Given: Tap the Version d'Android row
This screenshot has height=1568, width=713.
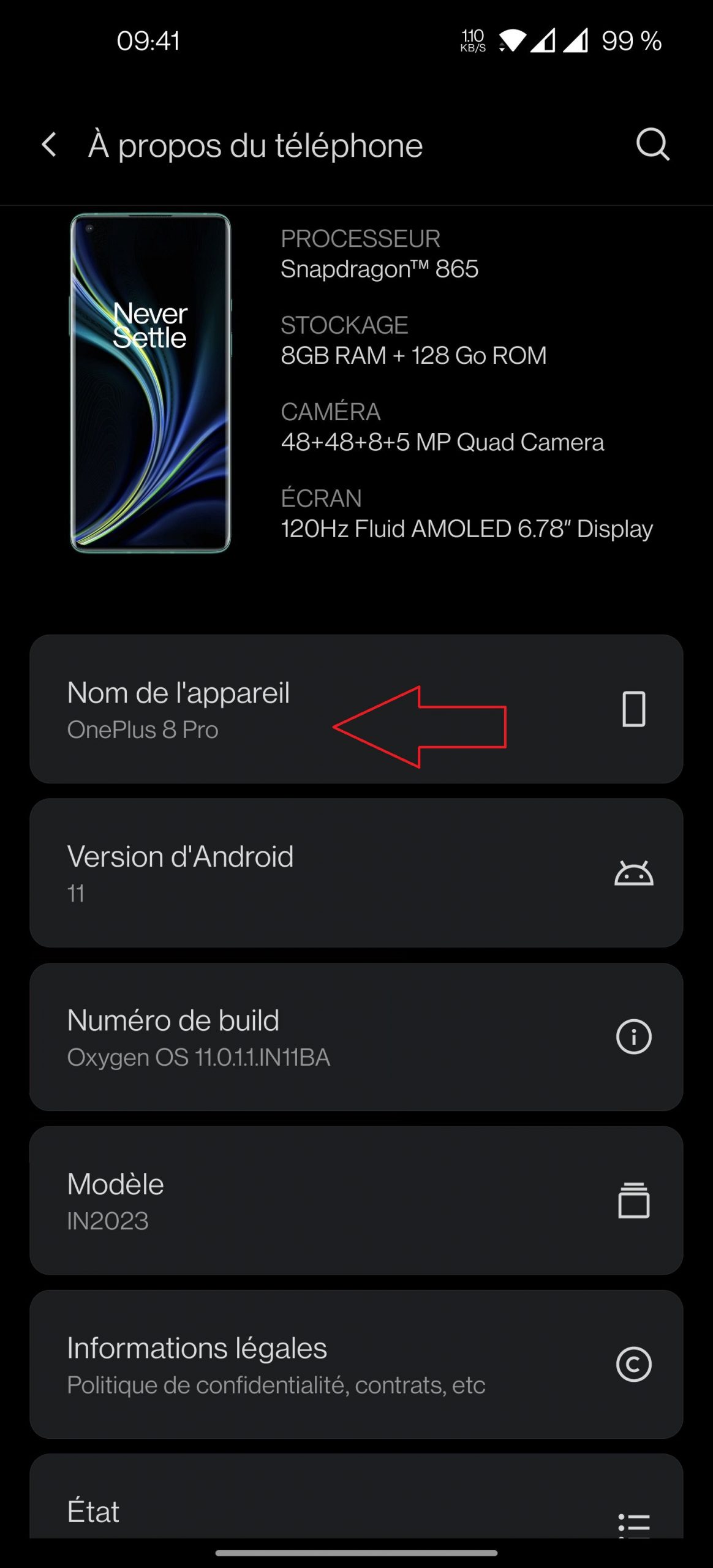Looking at the screenshot, I should (355, 873).
